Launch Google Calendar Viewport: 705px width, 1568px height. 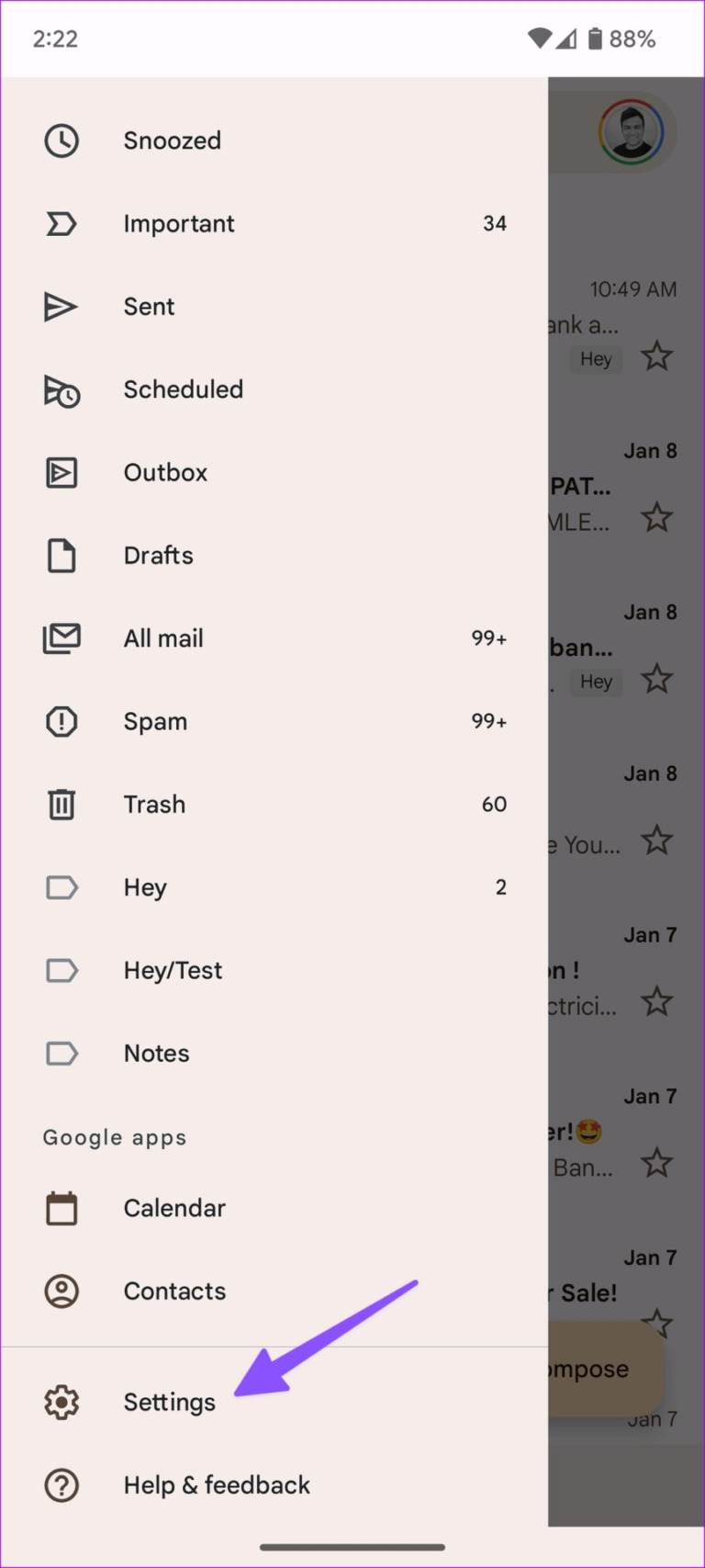pyautogui.click(x=174, y=1208)
